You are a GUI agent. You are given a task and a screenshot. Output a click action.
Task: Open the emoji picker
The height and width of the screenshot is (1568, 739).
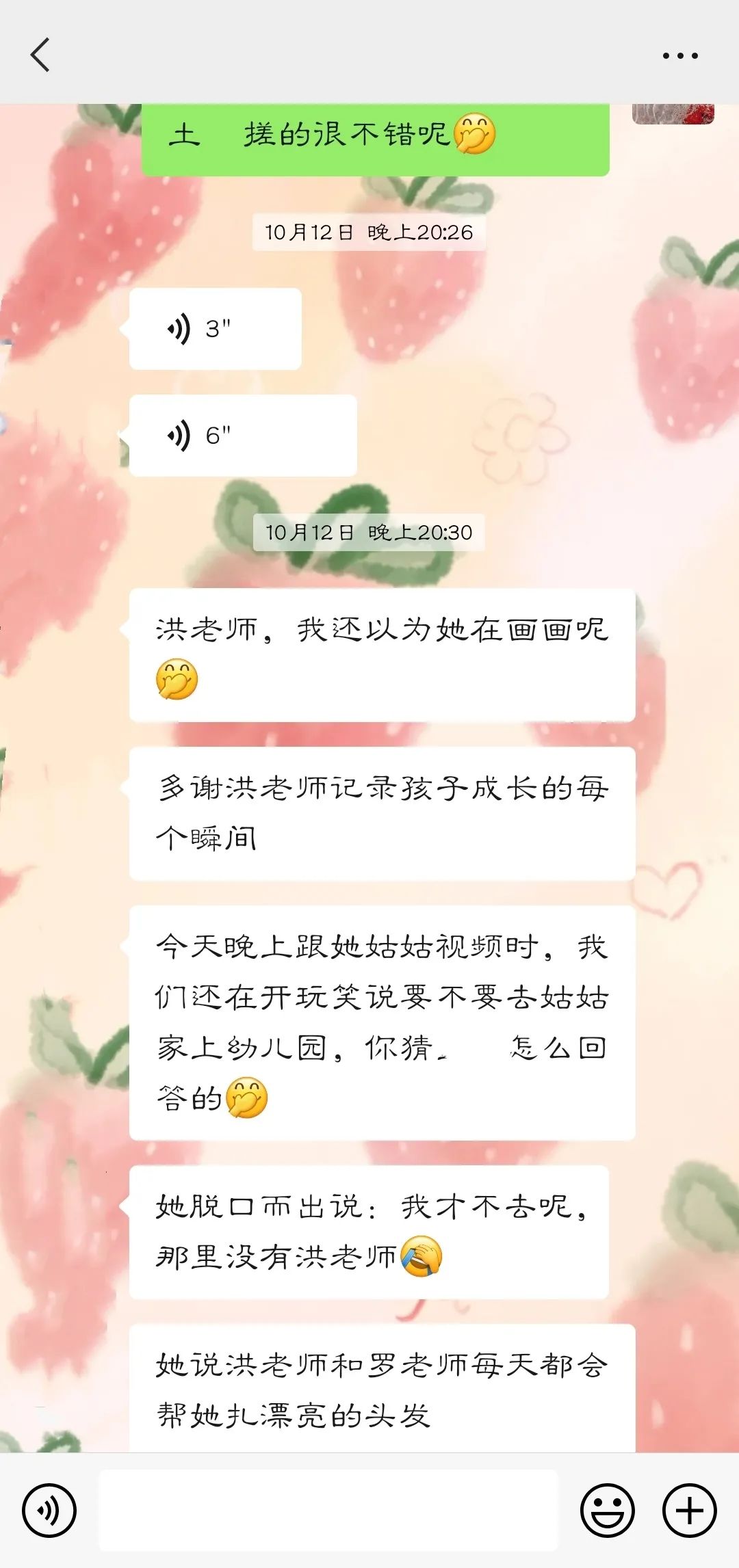[607, 1510]
